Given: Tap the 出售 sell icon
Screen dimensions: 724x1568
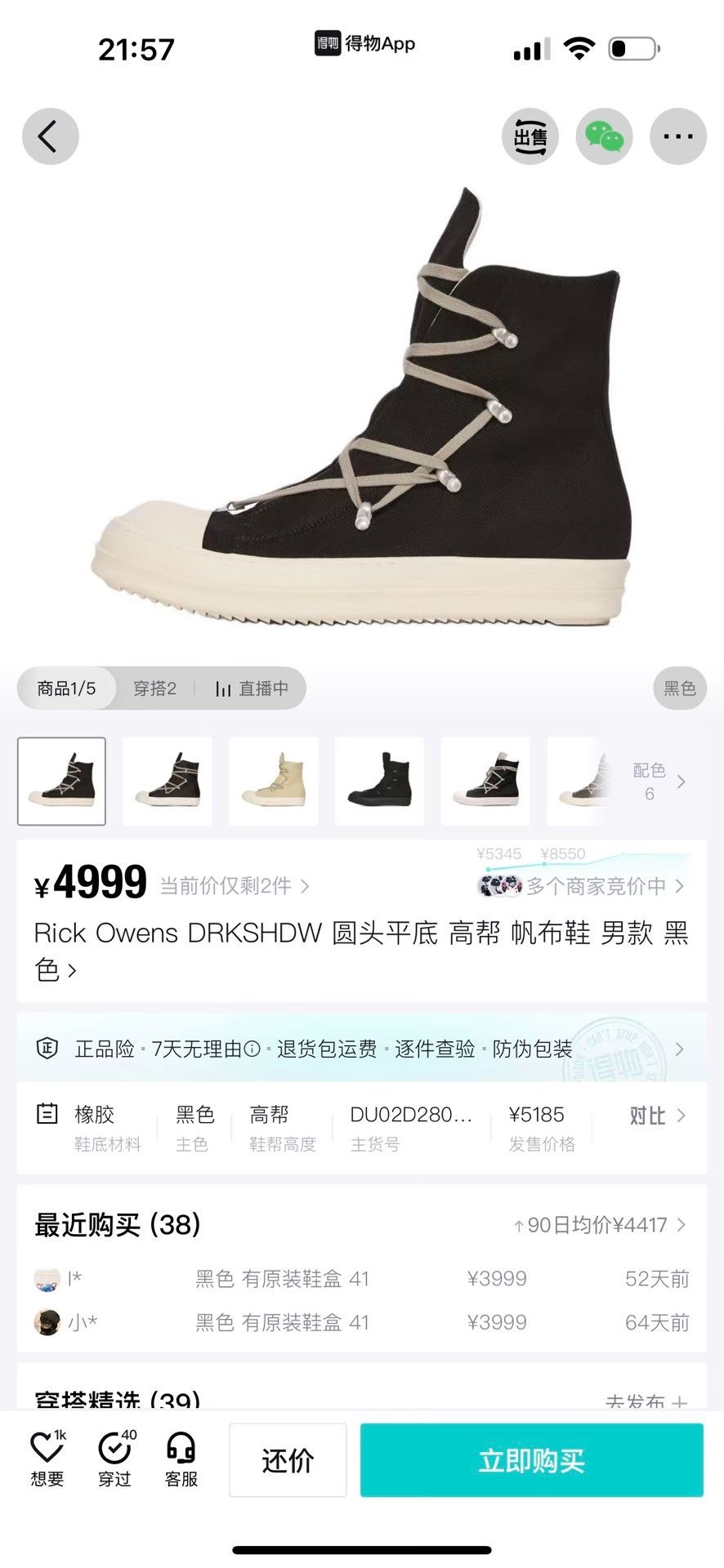Looking at the screenshot, I should pos(530,136).
